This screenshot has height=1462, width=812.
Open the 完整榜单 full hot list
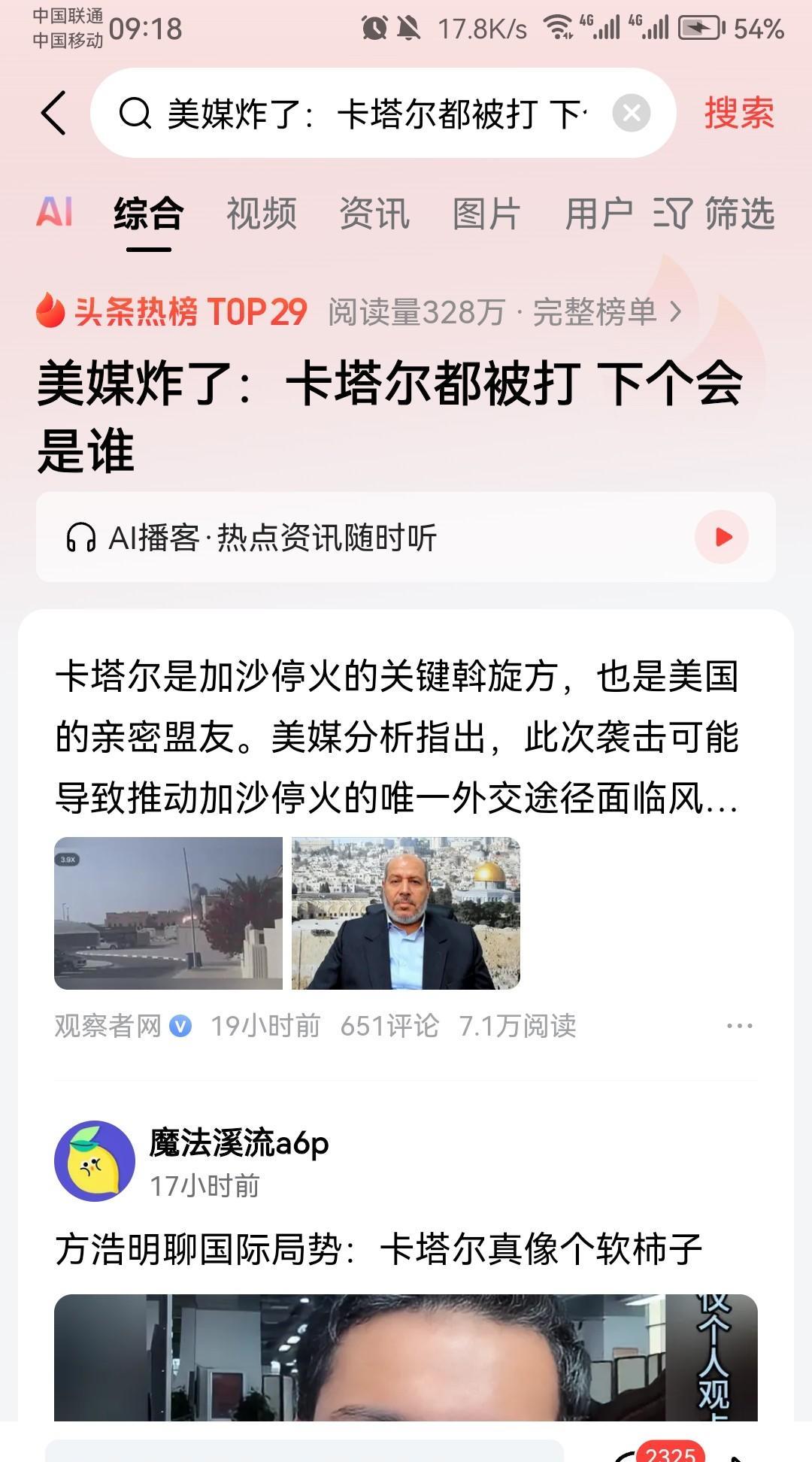point(605,311)
